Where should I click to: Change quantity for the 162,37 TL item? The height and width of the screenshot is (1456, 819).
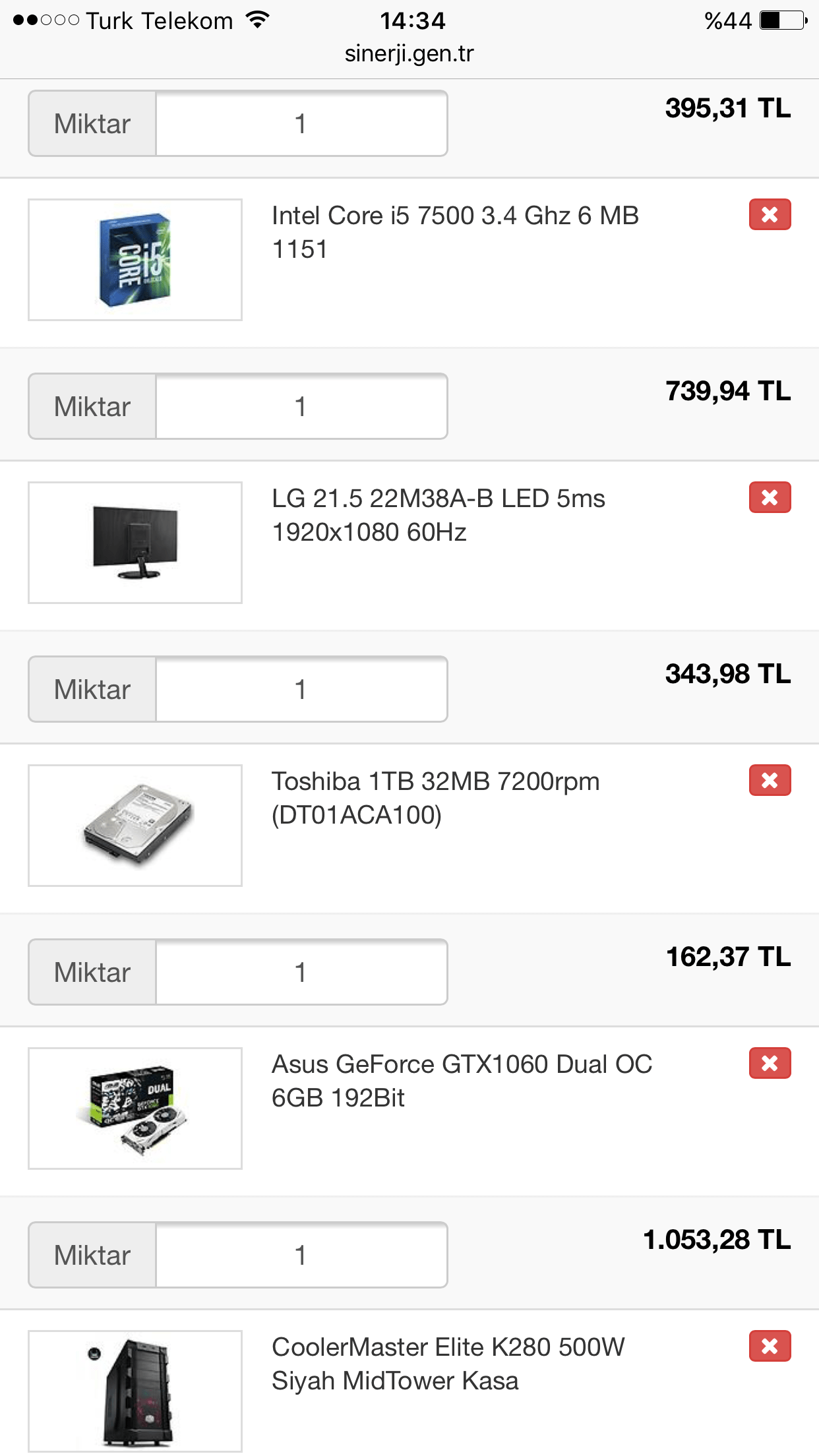301,972
